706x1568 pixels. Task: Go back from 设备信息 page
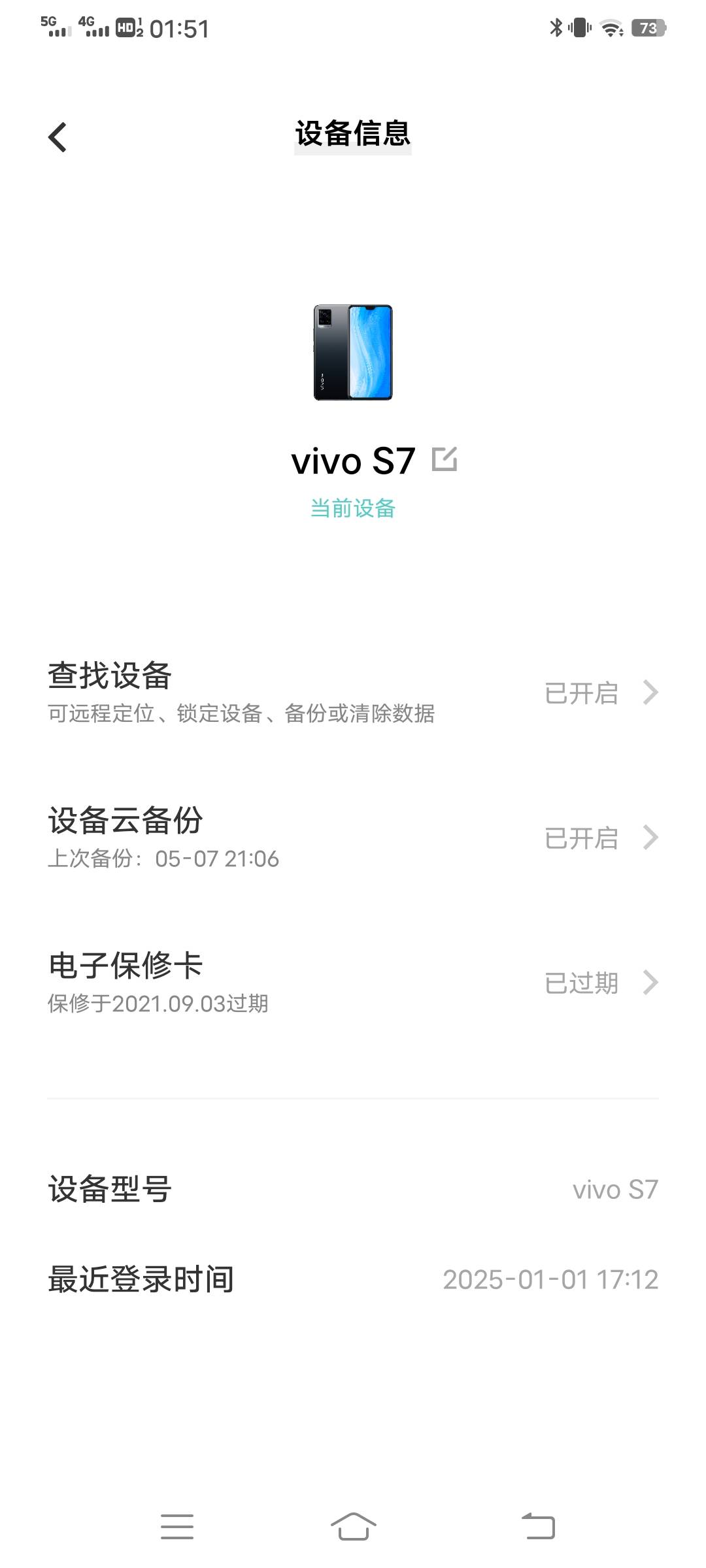[x=58, y=137]
